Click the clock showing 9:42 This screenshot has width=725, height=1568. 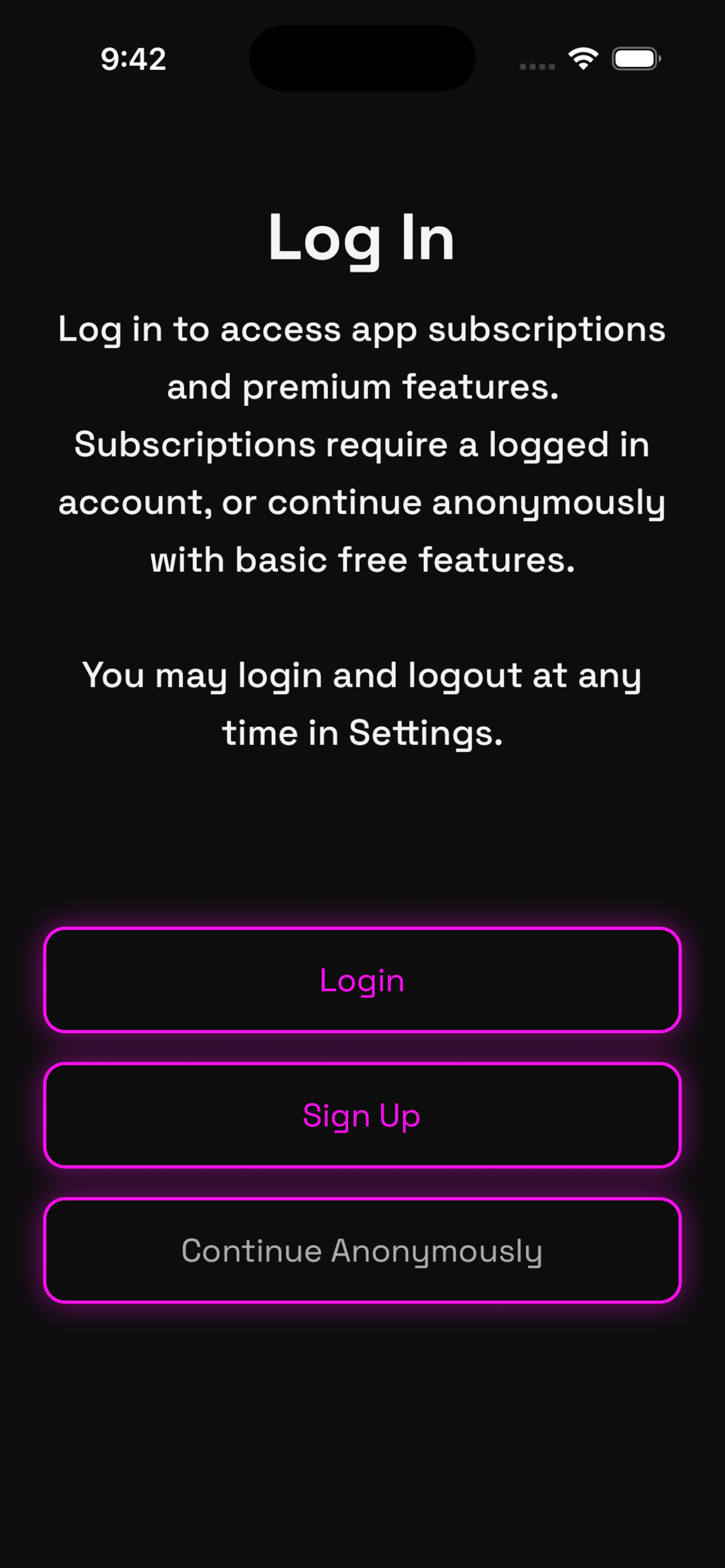tap(133, 60)
